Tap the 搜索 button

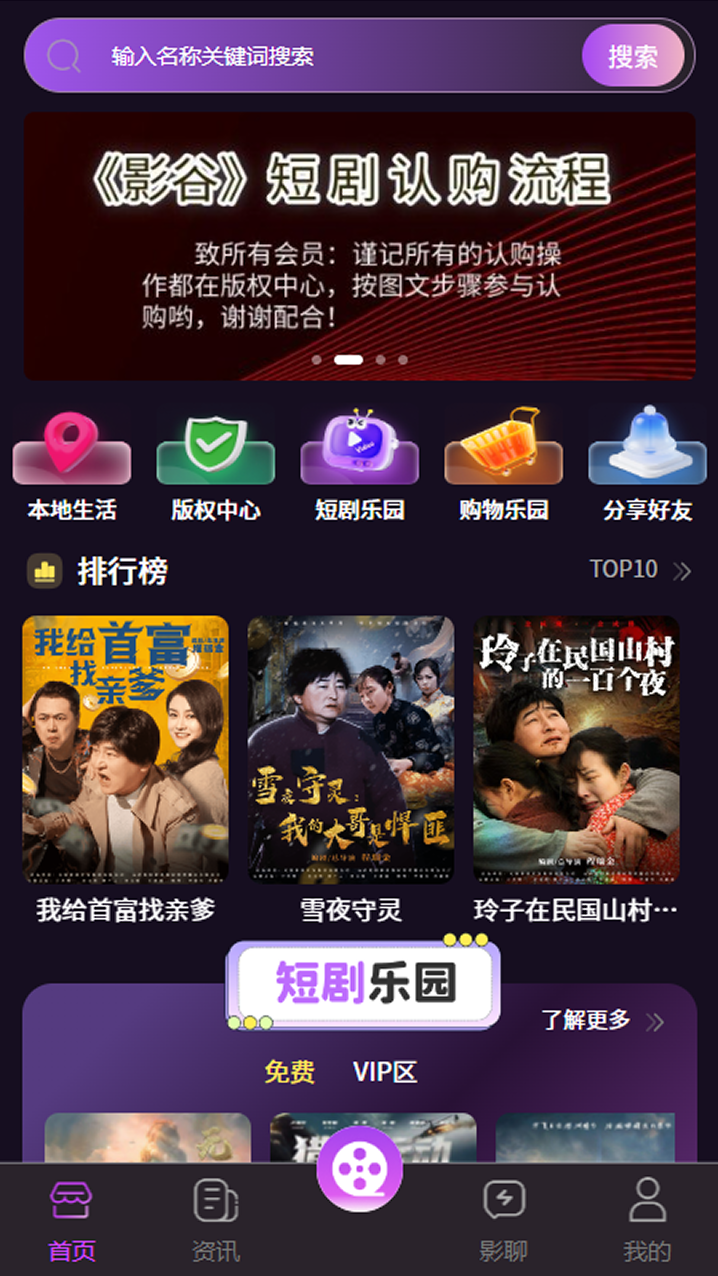point(633,56)
